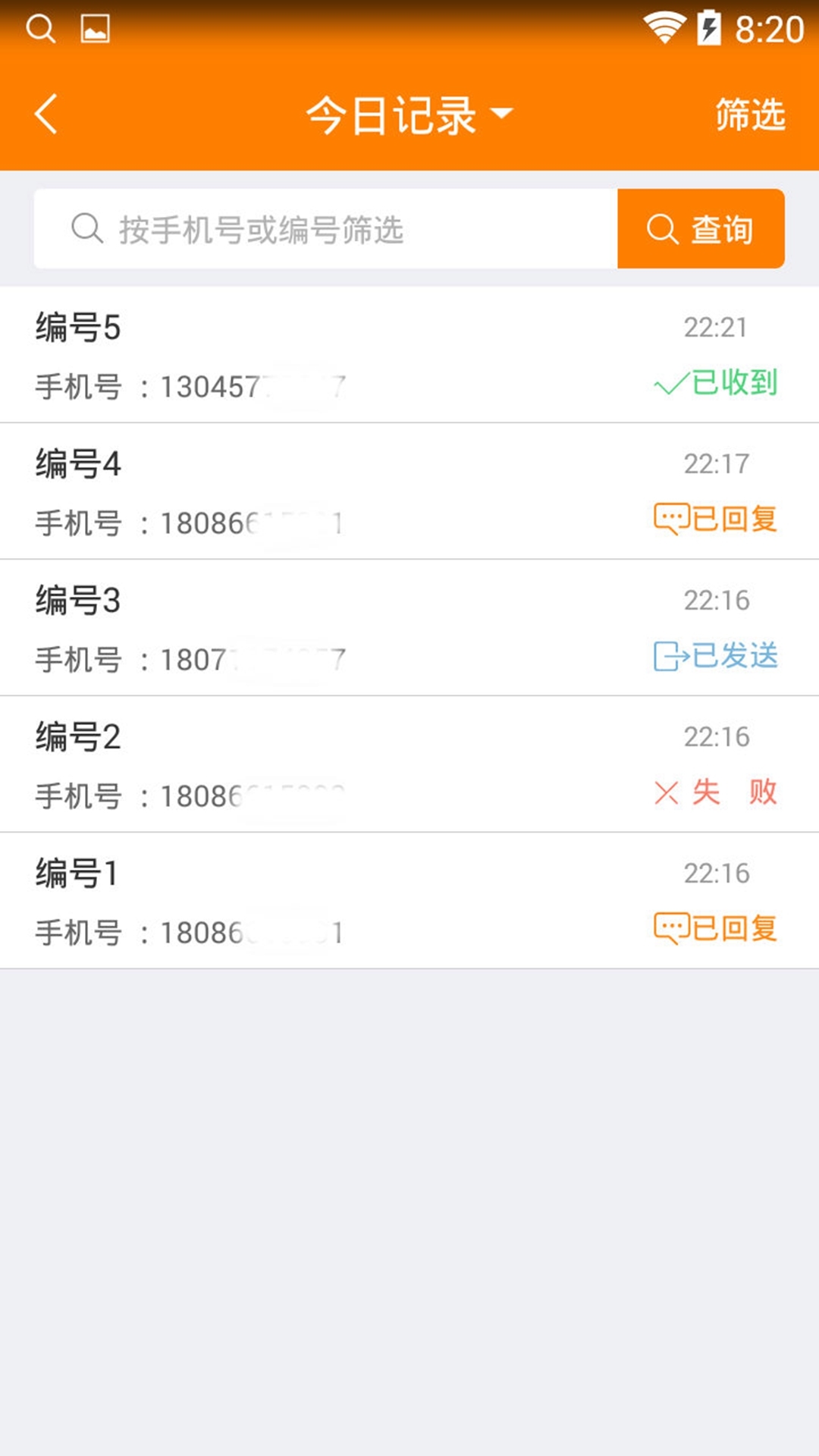Image resolution: width=819 pixels, height=1456 pixels.
Task: Open record 编号5 marked 已收到
Action: [x=409, y=355]
